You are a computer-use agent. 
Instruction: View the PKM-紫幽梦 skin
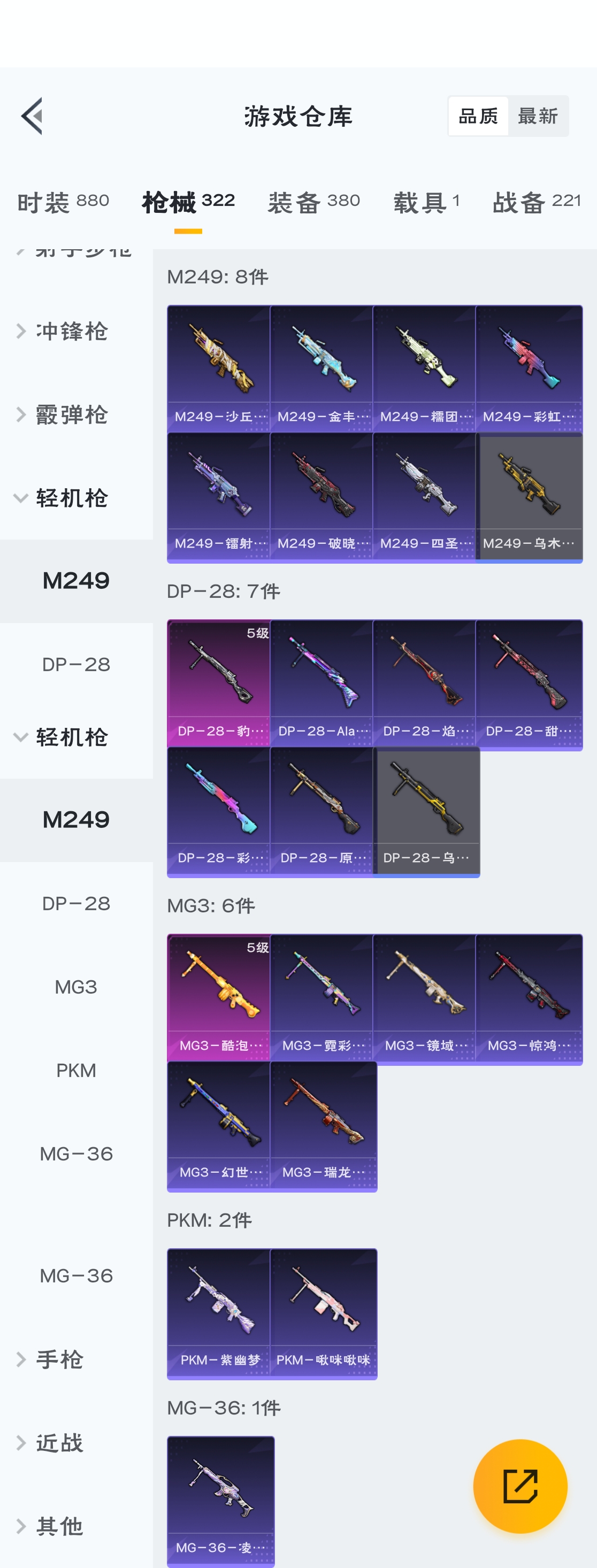click(x=219, y=1312)
